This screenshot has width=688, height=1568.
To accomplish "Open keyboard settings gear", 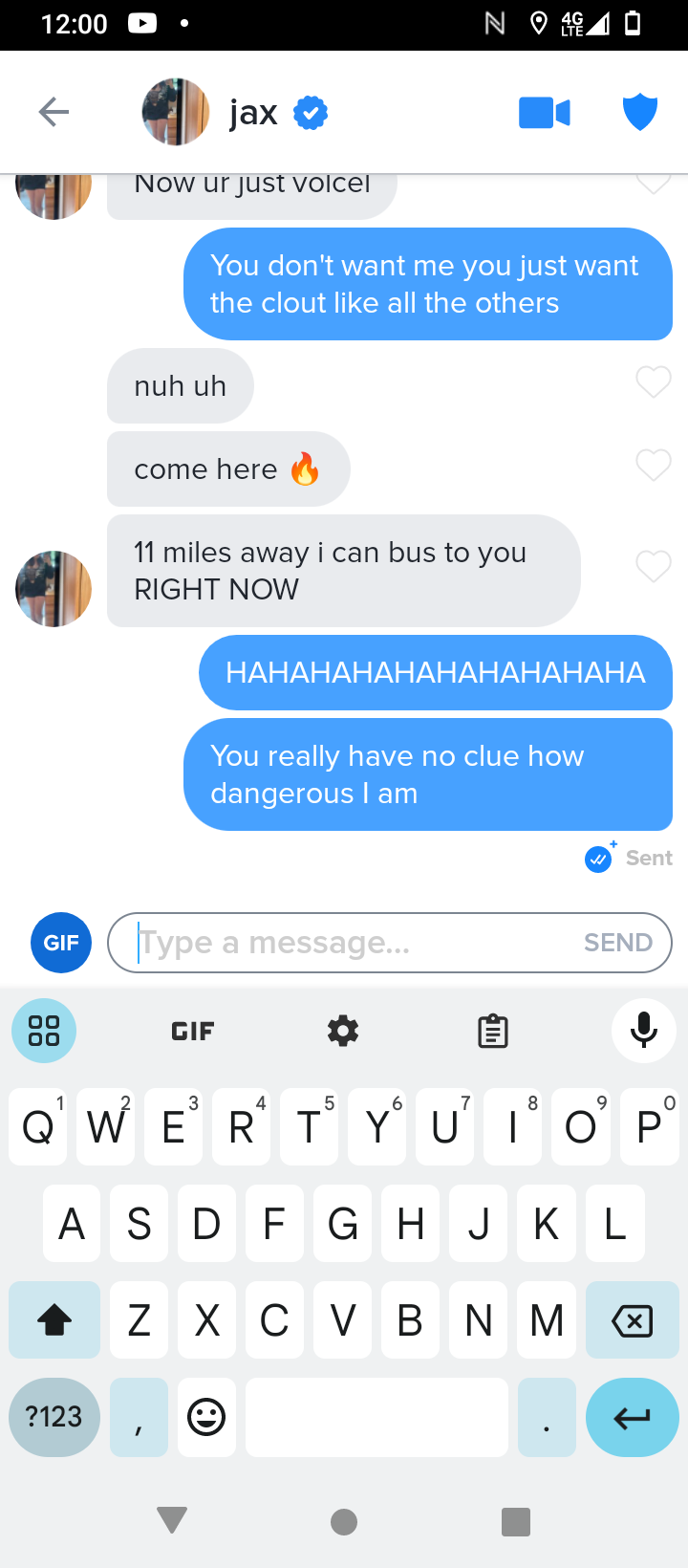I will coord(342,1031).
